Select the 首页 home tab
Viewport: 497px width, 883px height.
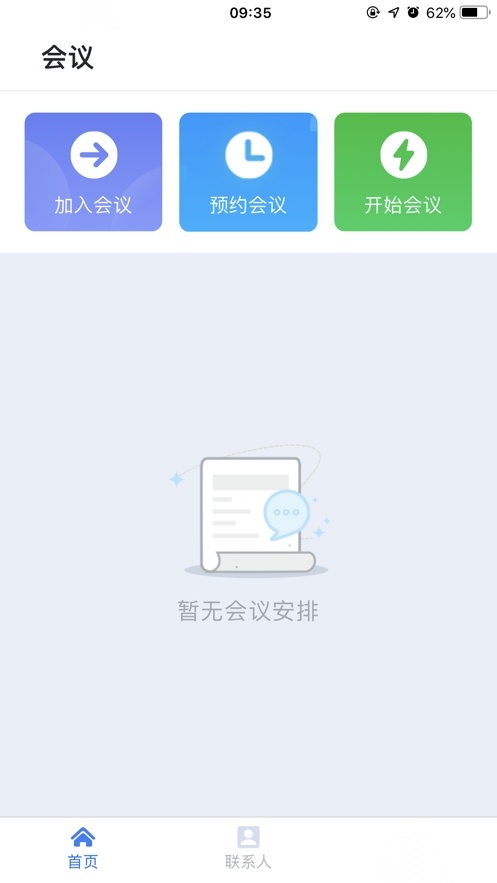click(83, 848)
